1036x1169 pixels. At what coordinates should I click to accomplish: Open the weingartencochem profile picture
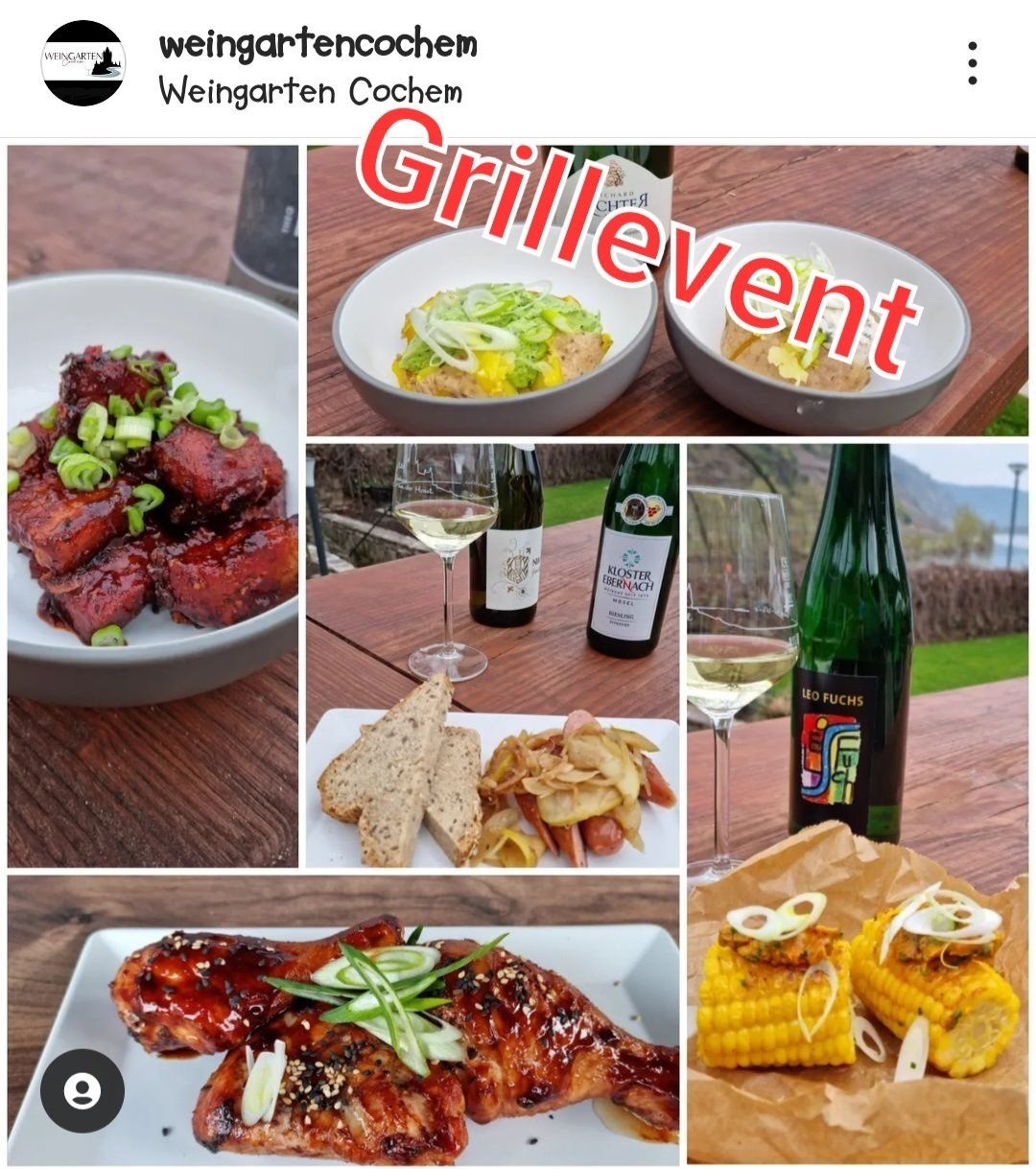click(x=83, y=63)
